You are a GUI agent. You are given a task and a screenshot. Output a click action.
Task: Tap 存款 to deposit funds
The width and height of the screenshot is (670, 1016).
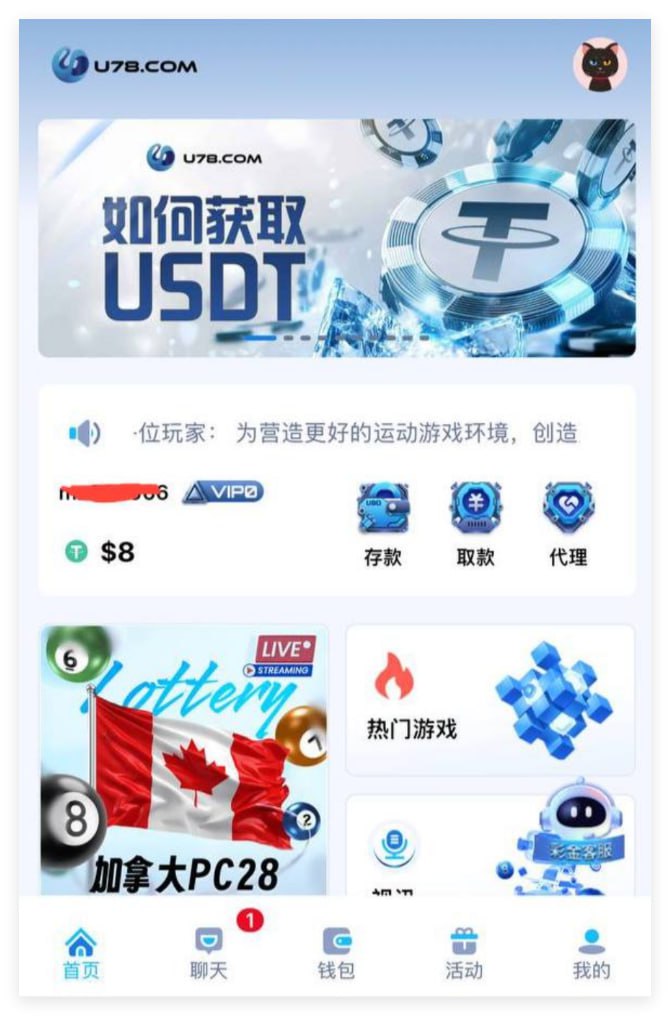(x=382, y=524)
